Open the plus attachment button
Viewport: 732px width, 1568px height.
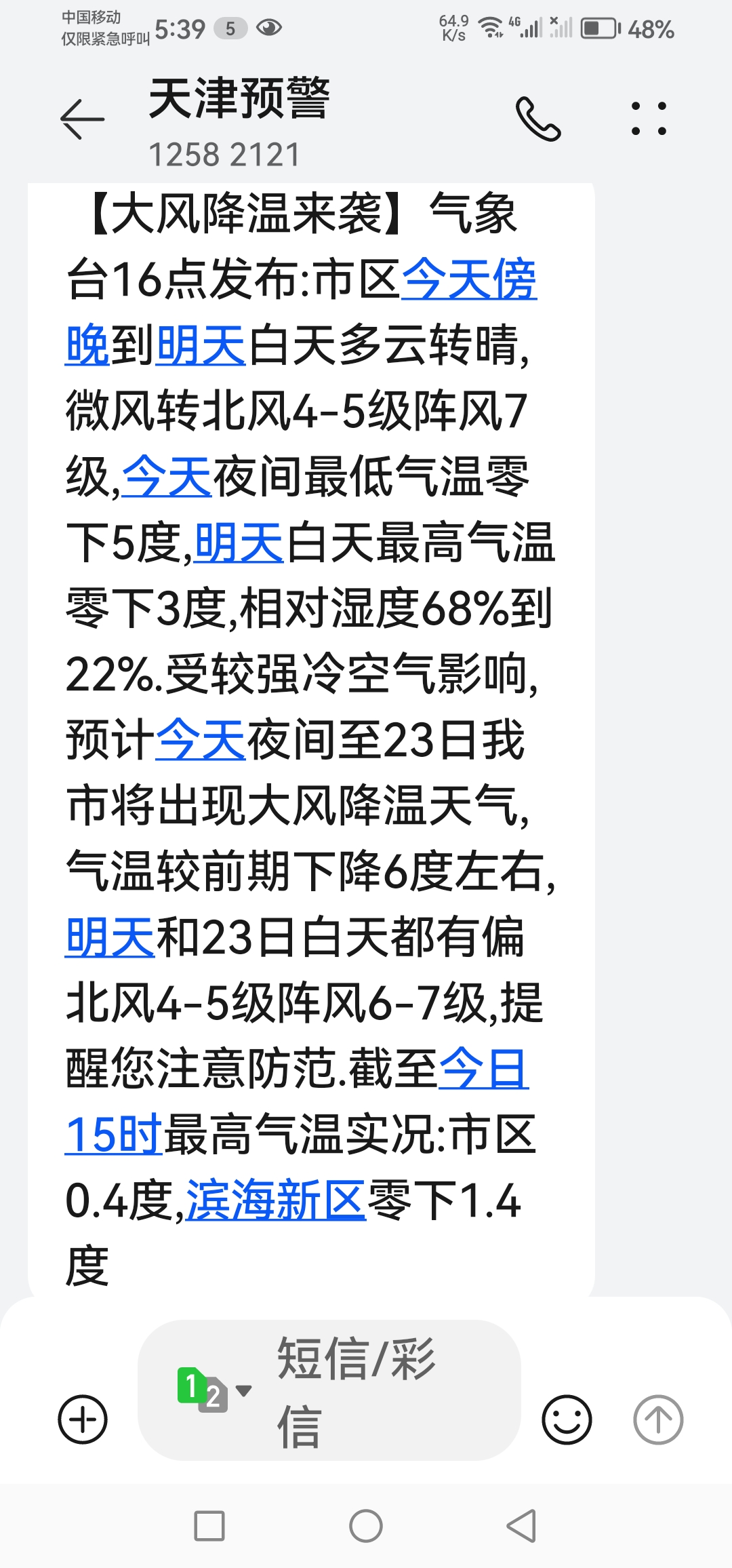[83, 1419]
